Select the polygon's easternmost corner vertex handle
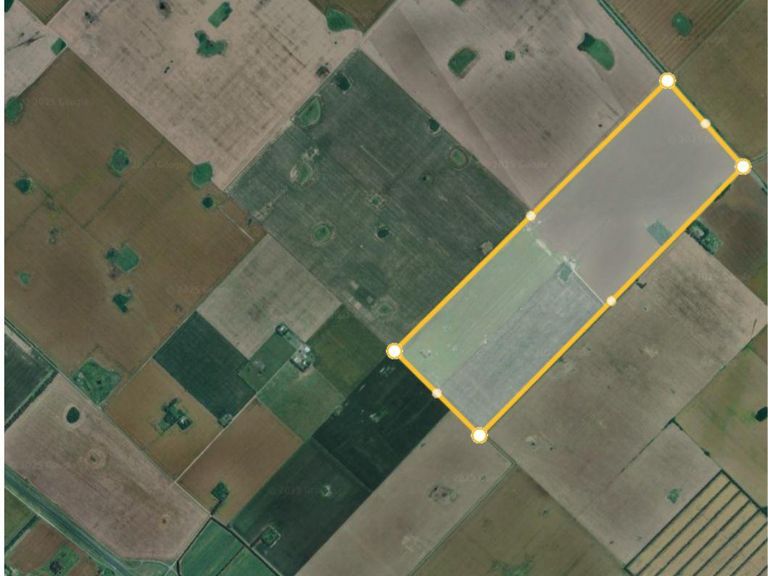Viewport: 768px width, 576px height. [x=743, y=167]
